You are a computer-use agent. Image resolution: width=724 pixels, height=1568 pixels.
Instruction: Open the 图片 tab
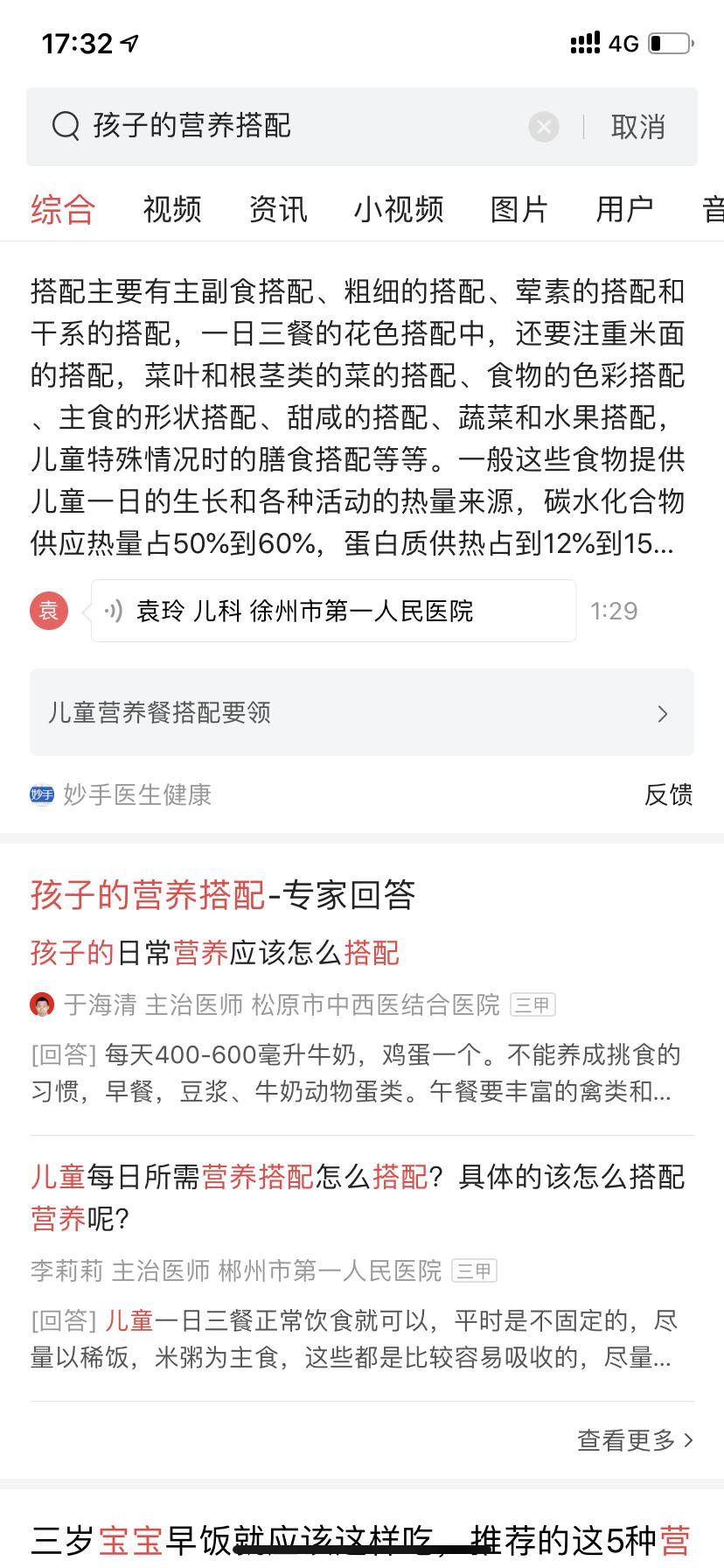coord(519,209)
